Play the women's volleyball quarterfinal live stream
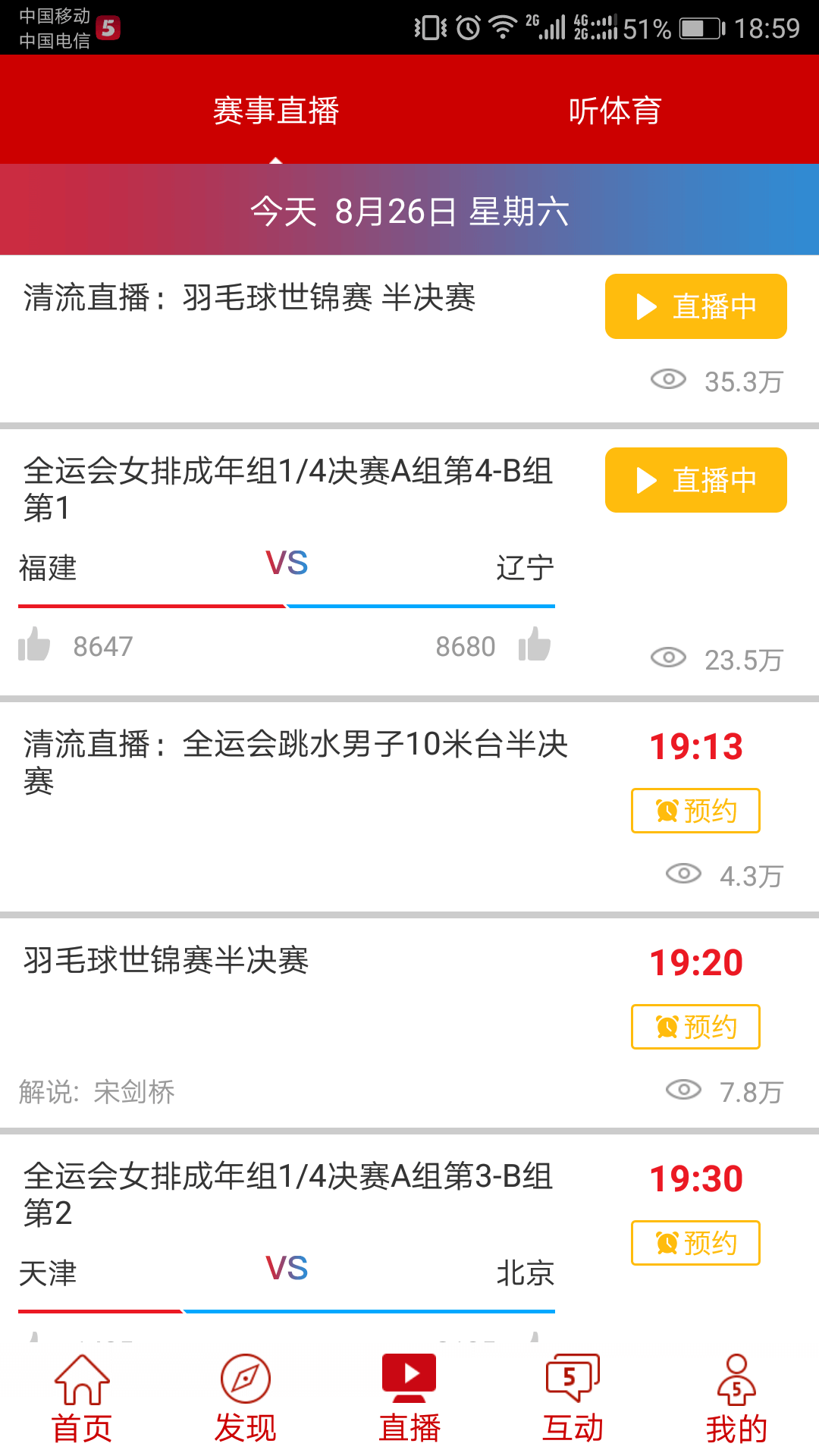Screen dimensions: 819x1456 click(x=695, y=479)
